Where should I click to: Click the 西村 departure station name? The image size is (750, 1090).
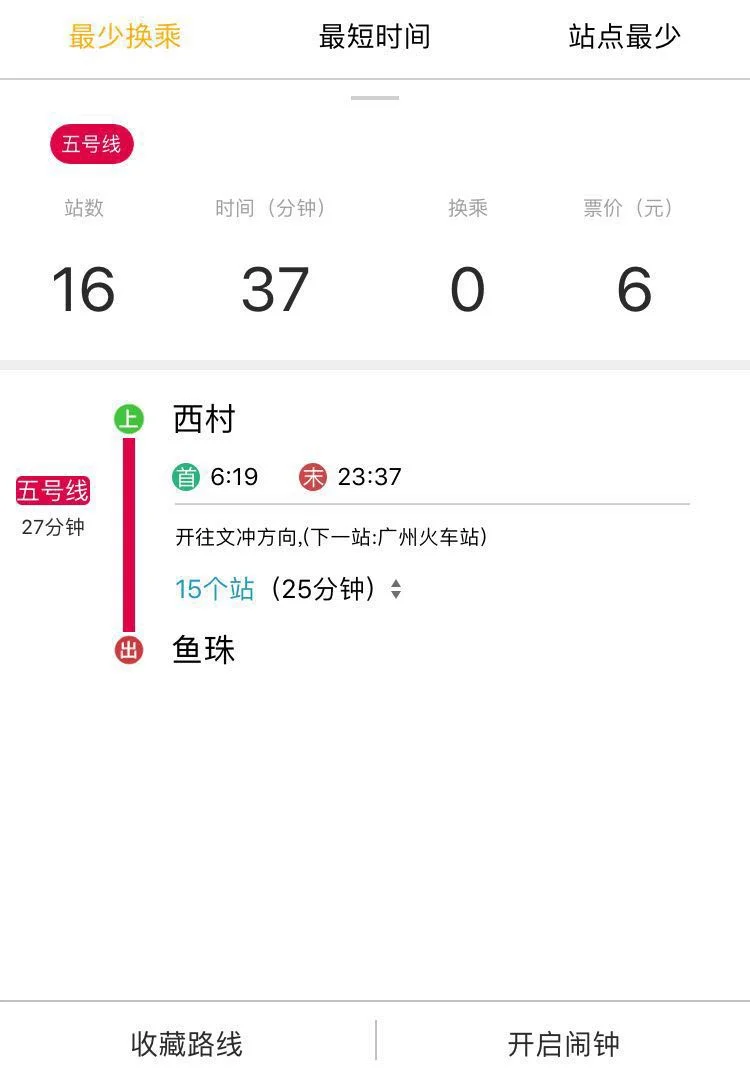pos(205,420)
